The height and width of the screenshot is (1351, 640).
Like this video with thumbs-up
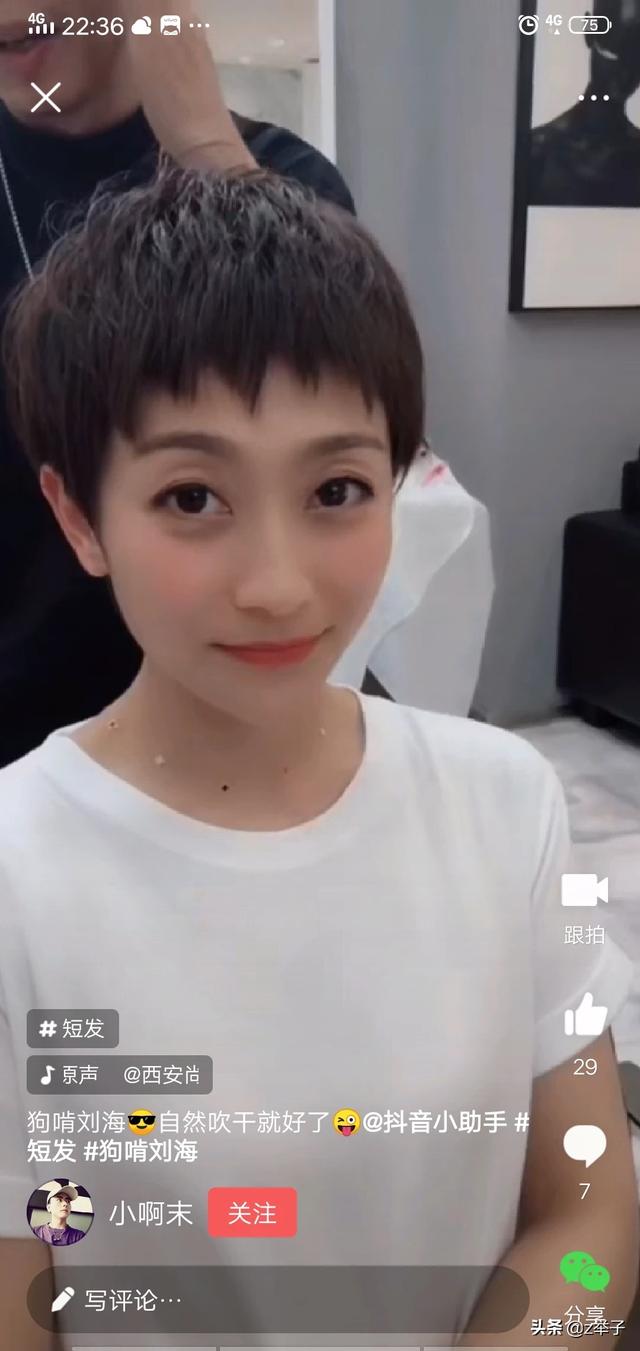(585, 1015)
